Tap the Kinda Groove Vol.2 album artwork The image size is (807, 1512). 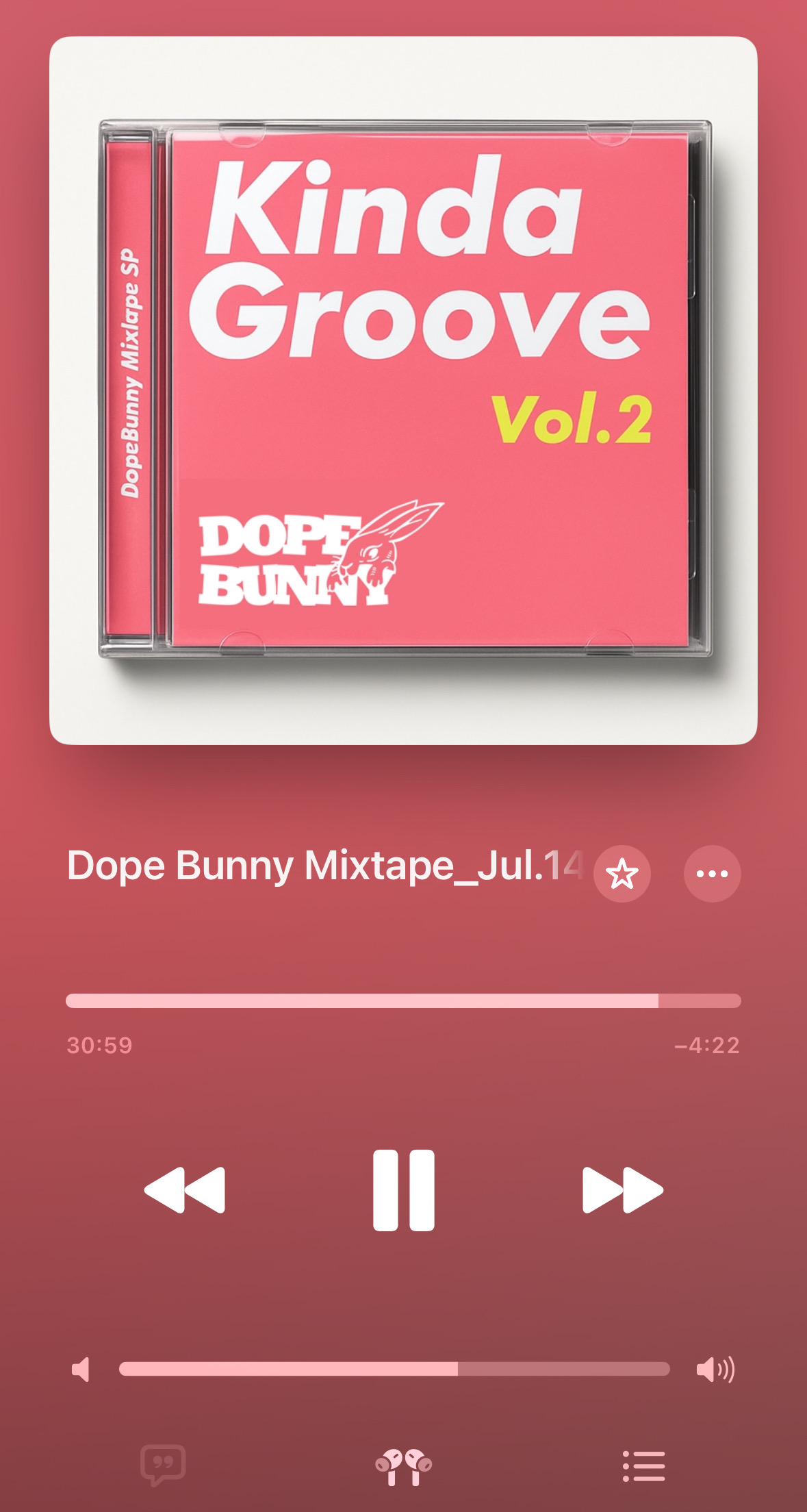click(x=403, y=390)
